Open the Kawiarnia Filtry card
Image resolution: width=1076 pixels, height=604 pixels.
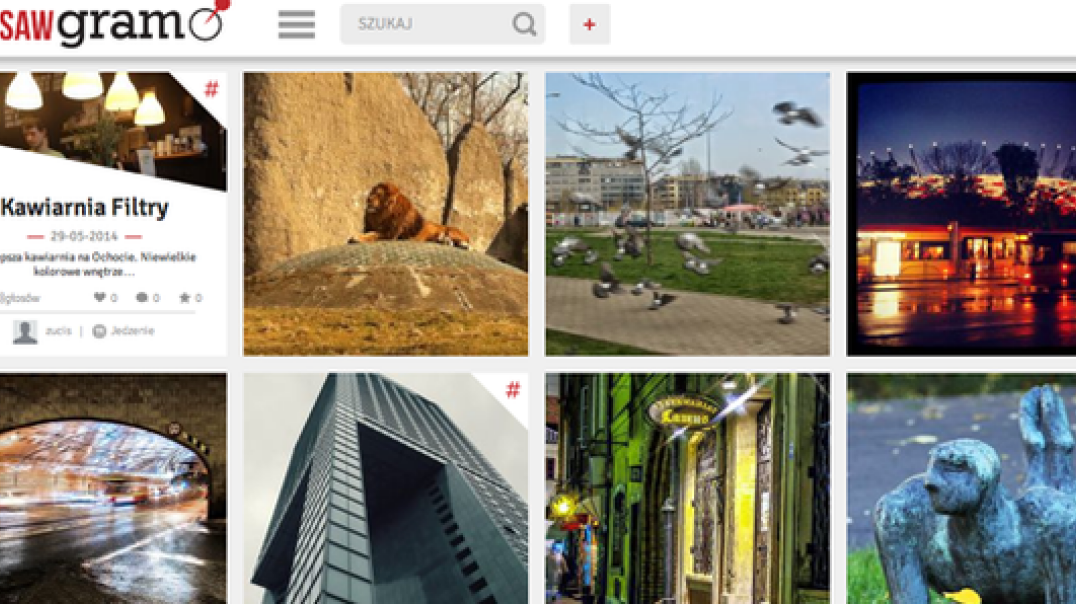pos(84,208)
